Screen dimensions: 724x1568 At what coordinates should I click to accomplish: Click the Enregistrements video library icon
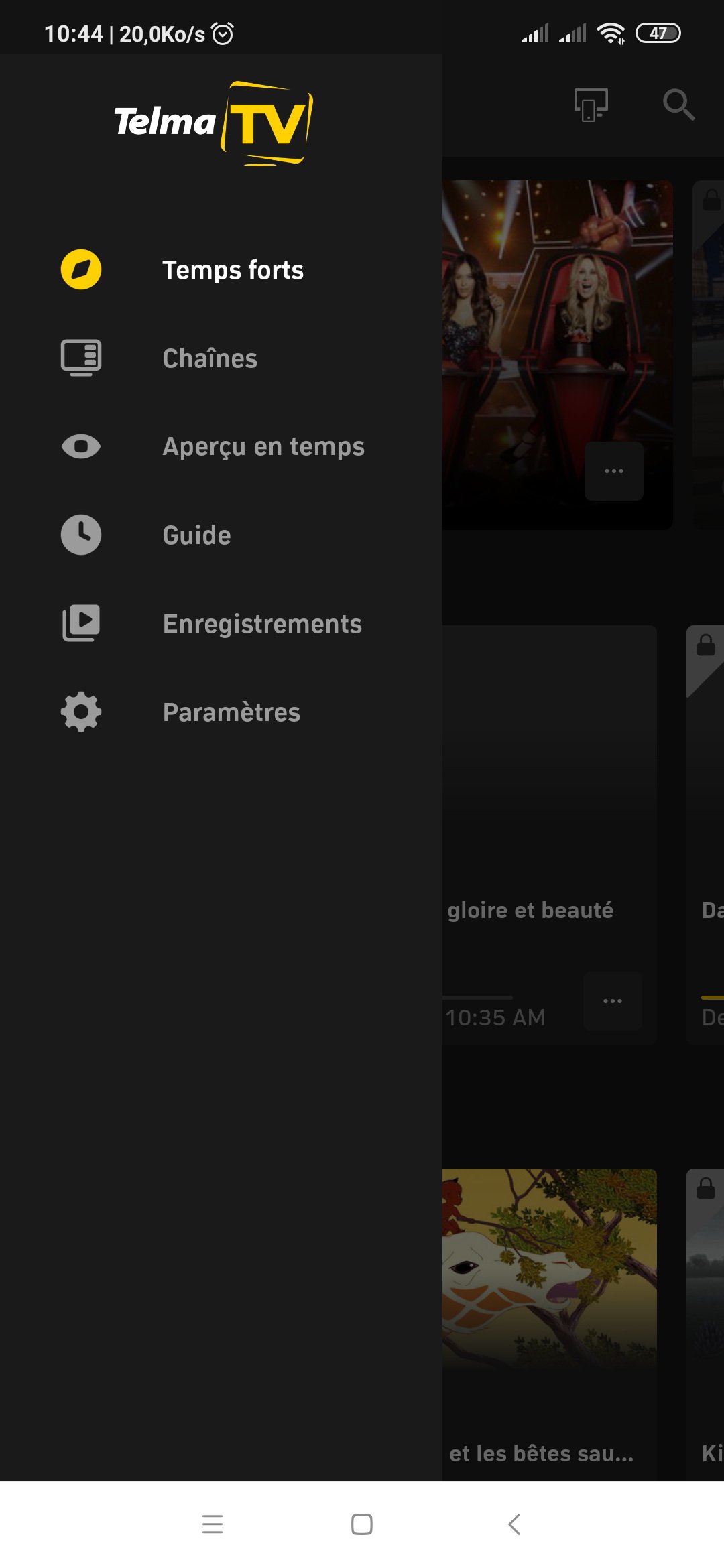(x=80, y=623)
